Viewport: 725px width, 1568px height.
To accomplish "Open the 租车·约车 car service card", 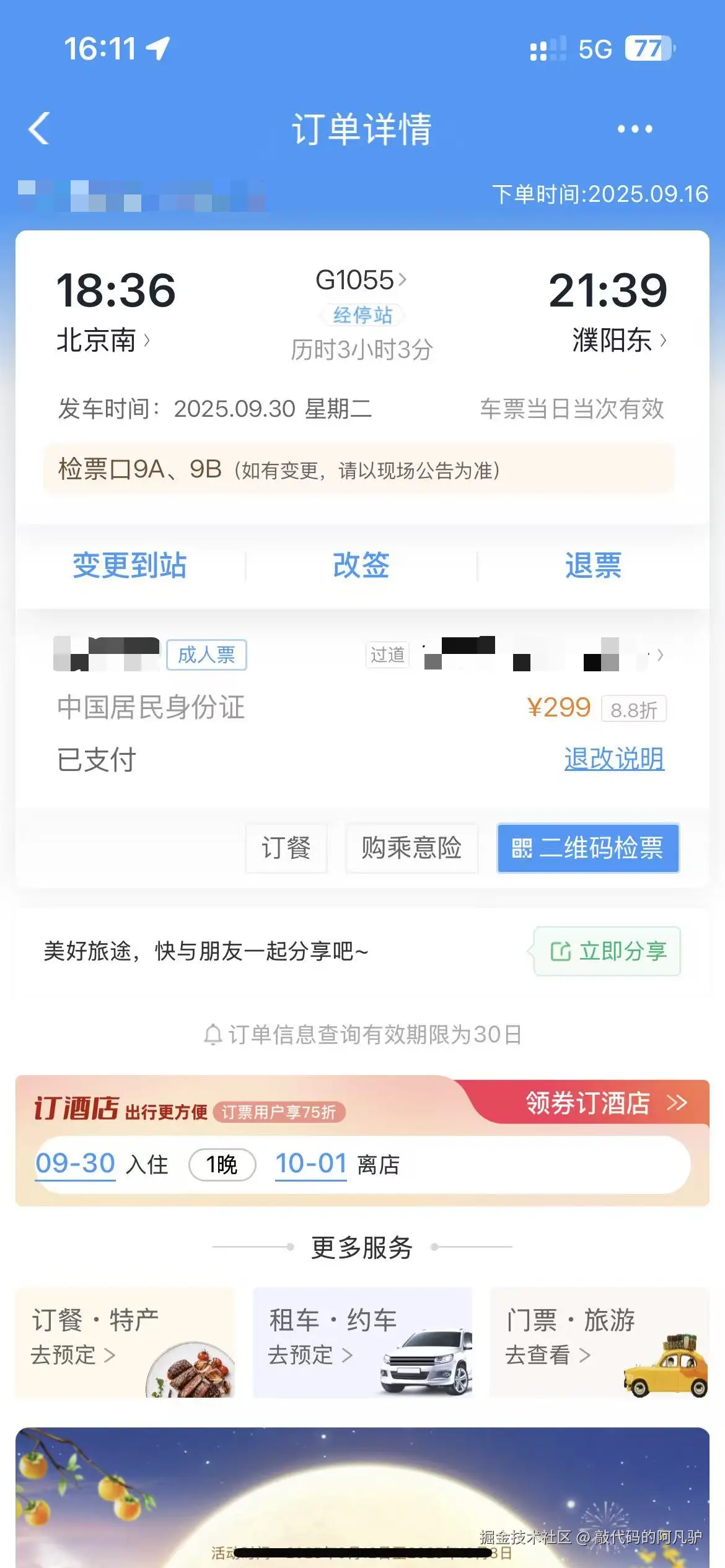I will click(362, 1341).
